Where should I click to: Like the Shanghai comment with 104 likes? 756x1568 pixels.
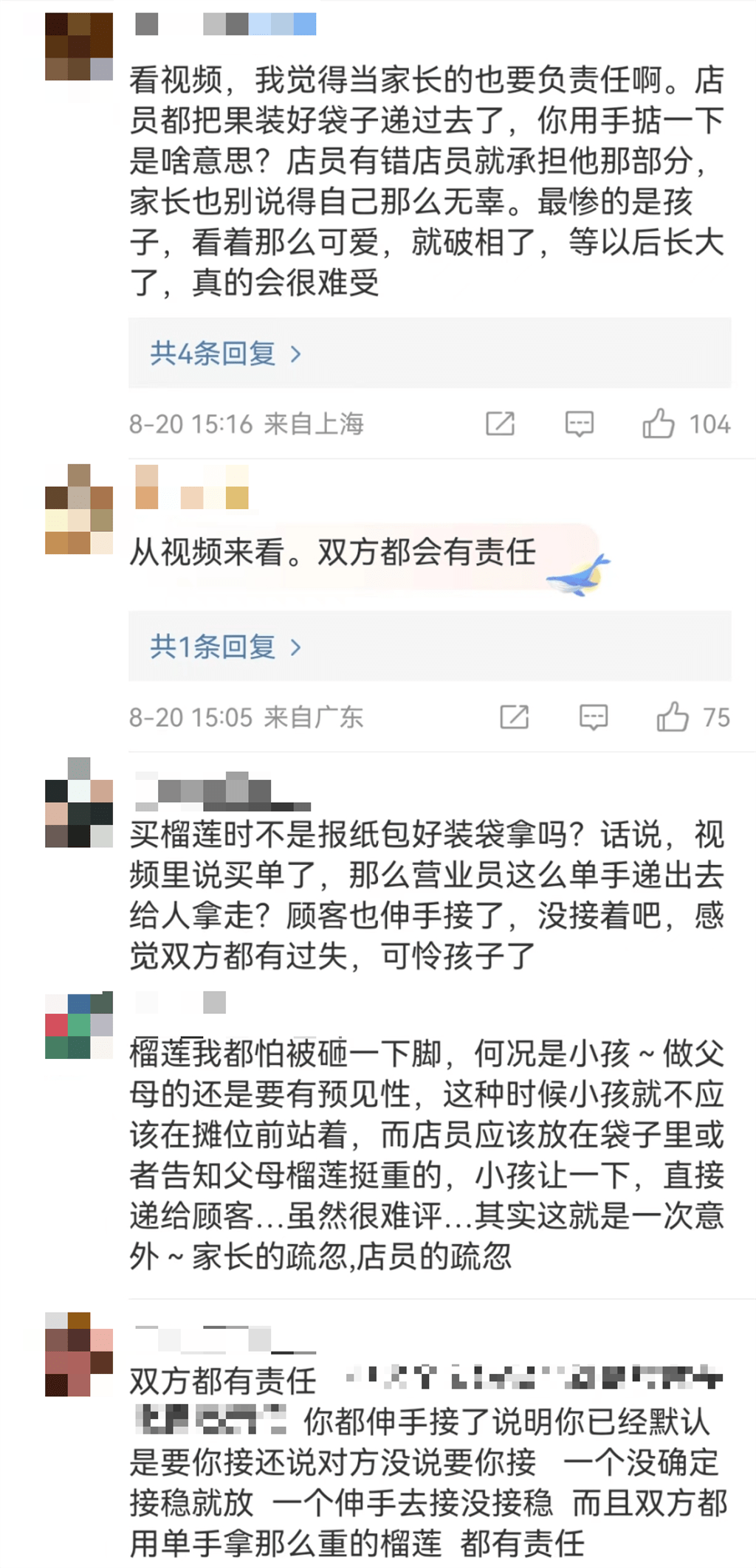[658, 424]
